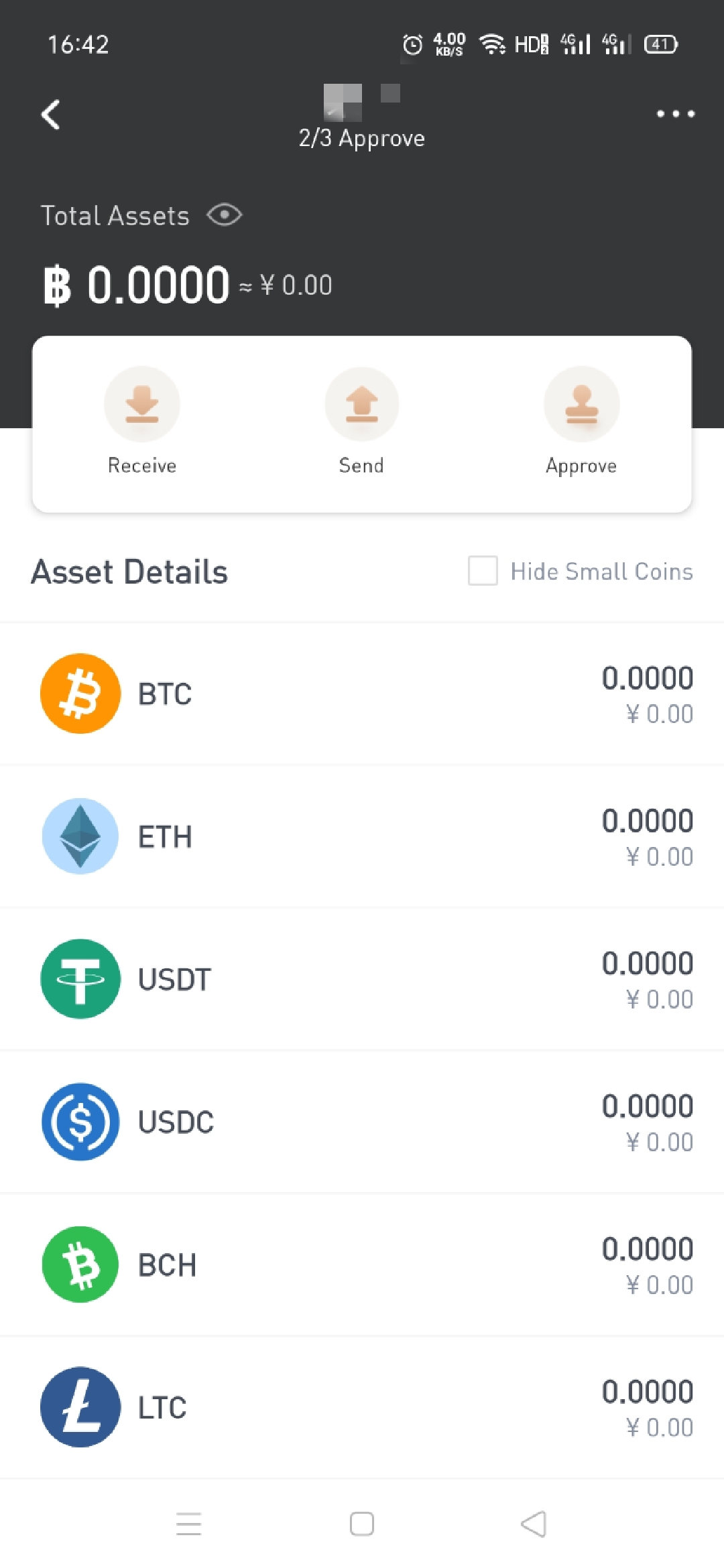Click the BTC coin icon
Screen dimensions: 724x1568
tap(80, 694)
